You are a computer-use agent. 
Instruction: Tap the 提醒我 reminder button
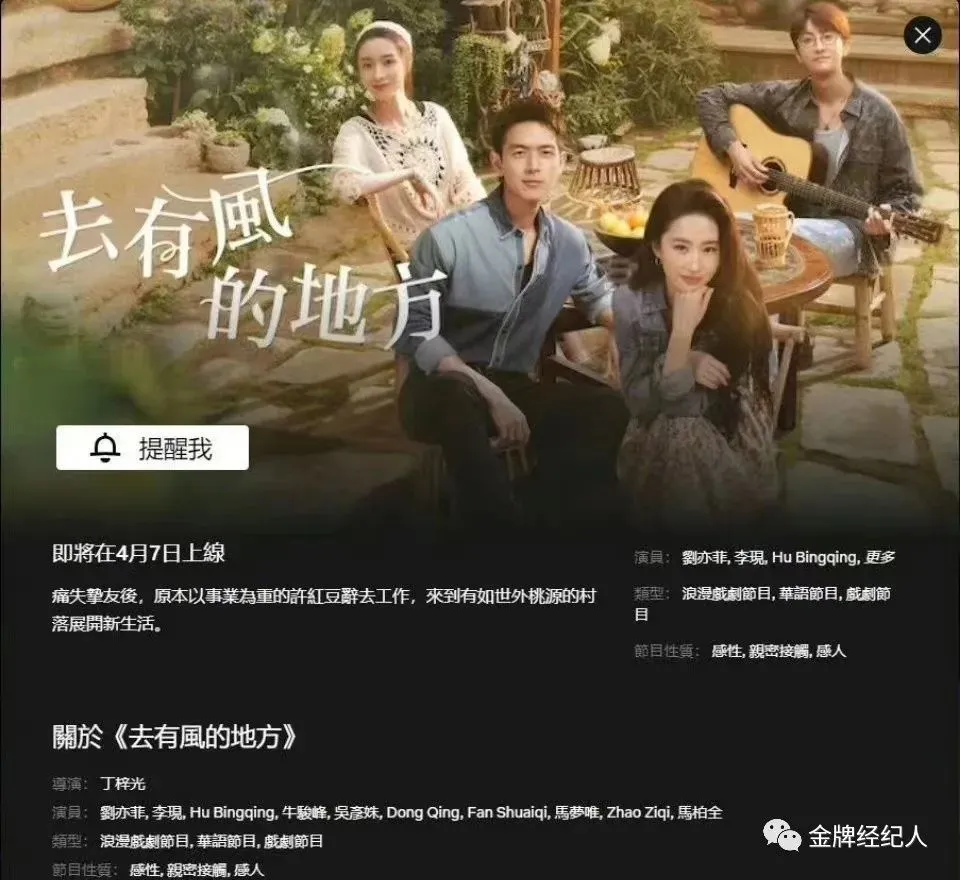(152, 448)
